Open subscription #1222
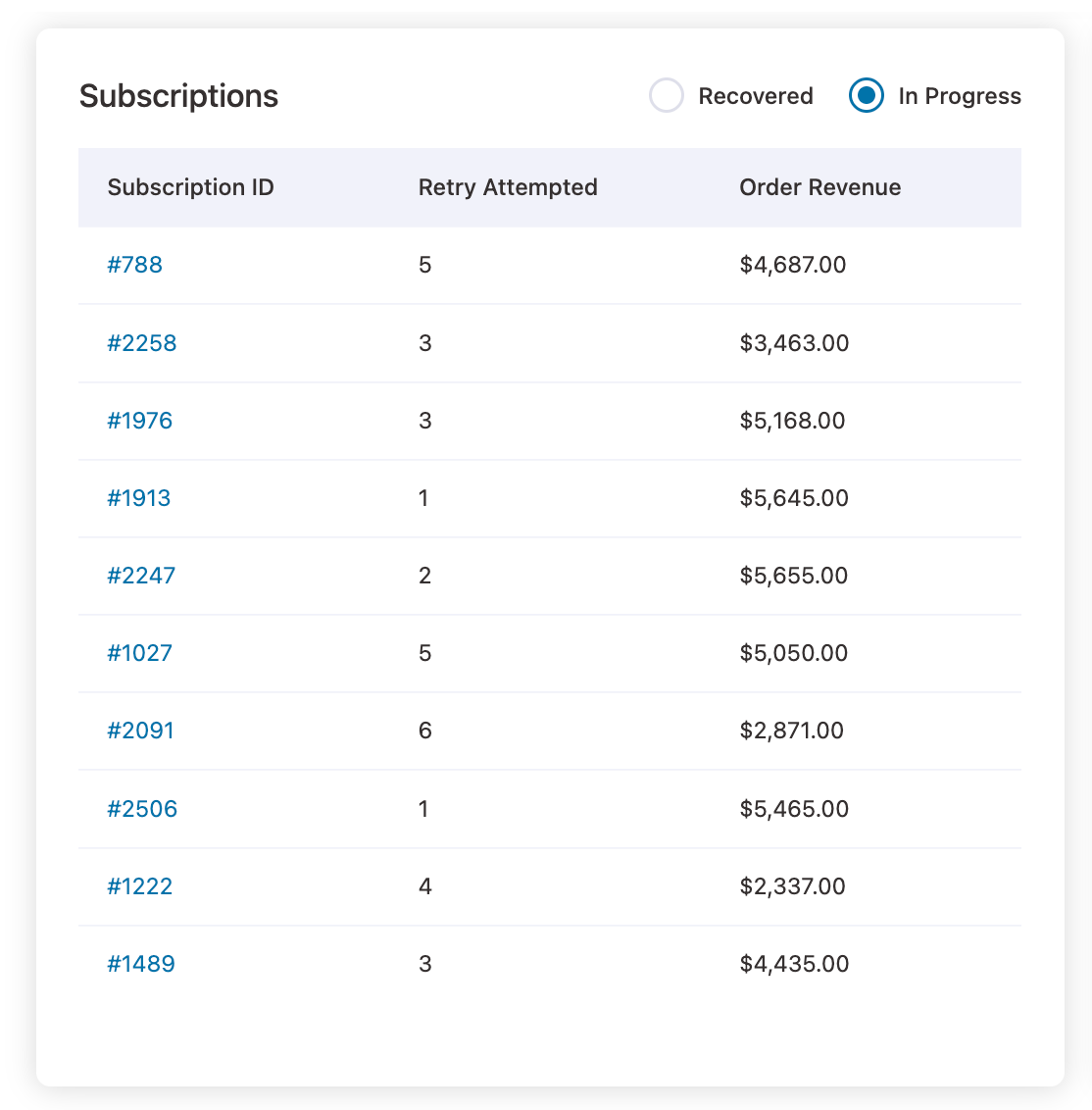 click(x=140, y=886)
